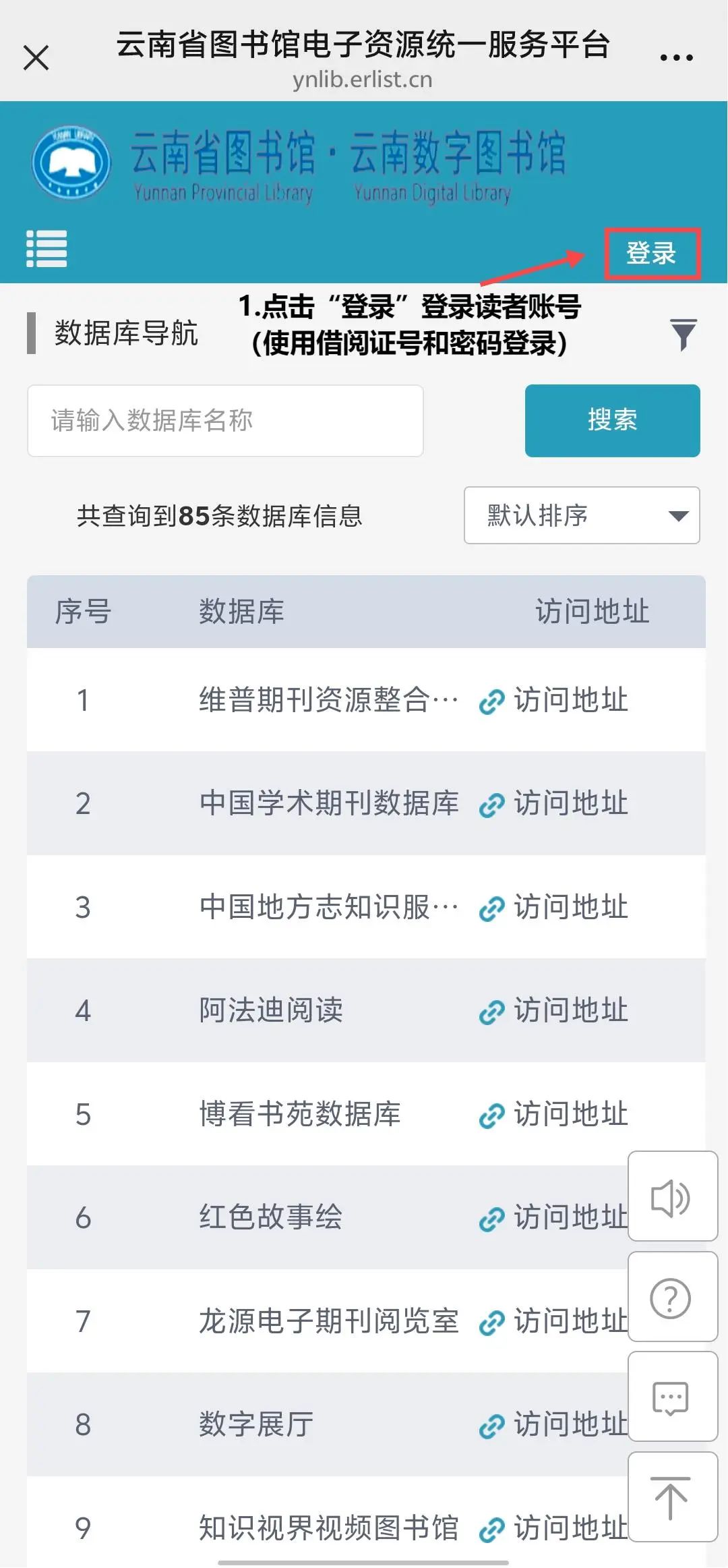Click the chain link icon beside 阿法迪阅读
The height and width of the screenshot is (1568, 728).
[491, 1011]
